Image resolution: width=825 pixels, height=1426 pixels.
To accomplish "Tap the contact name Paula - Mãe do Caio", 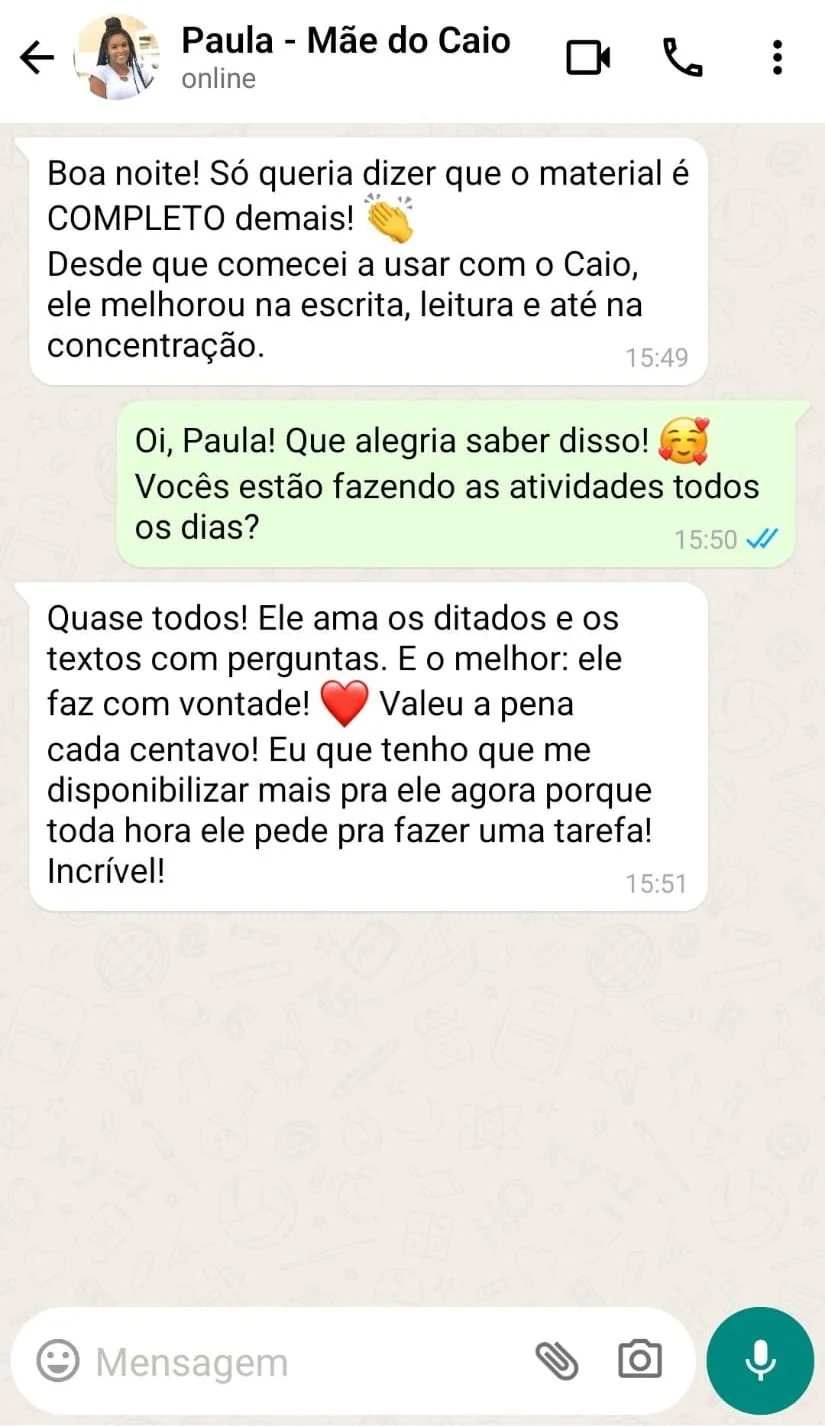I will pos(344,40).
